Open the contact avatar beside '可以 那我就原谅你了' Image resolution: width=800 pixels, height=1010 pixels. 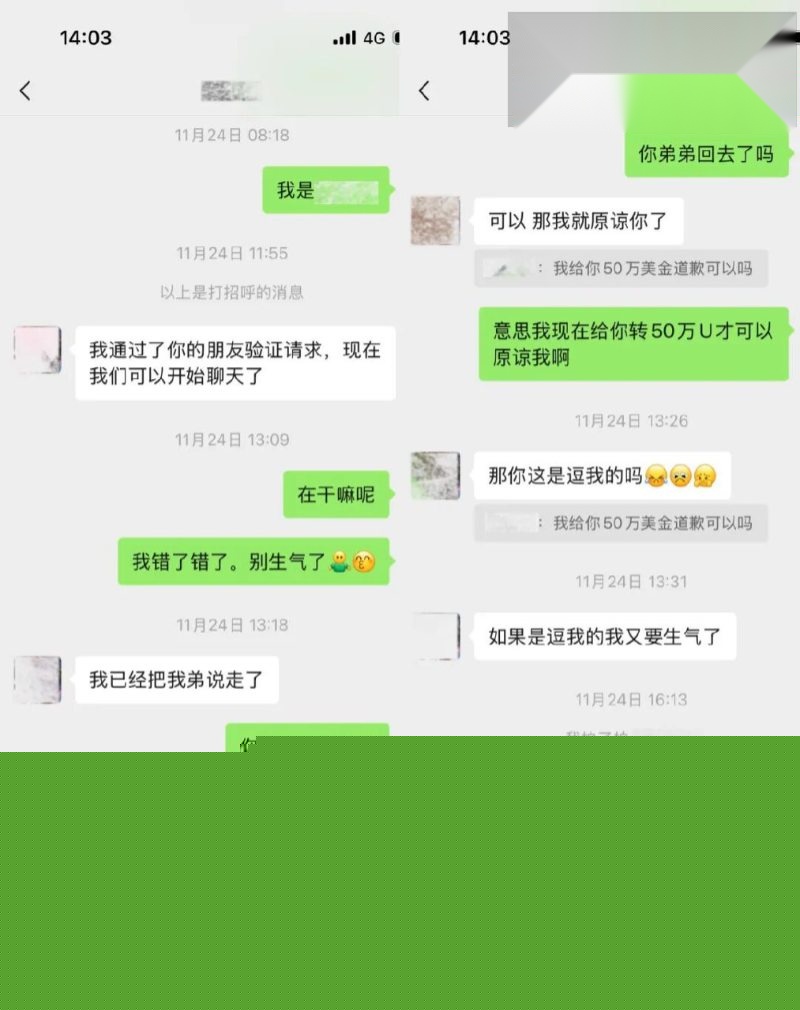434,222
